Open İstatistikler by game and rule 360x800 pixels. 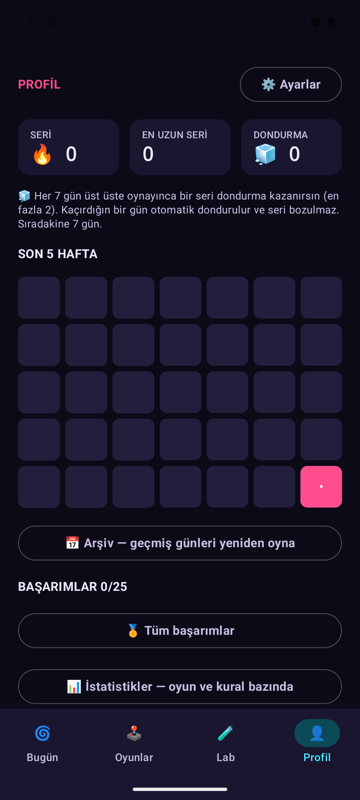[180, 686]
